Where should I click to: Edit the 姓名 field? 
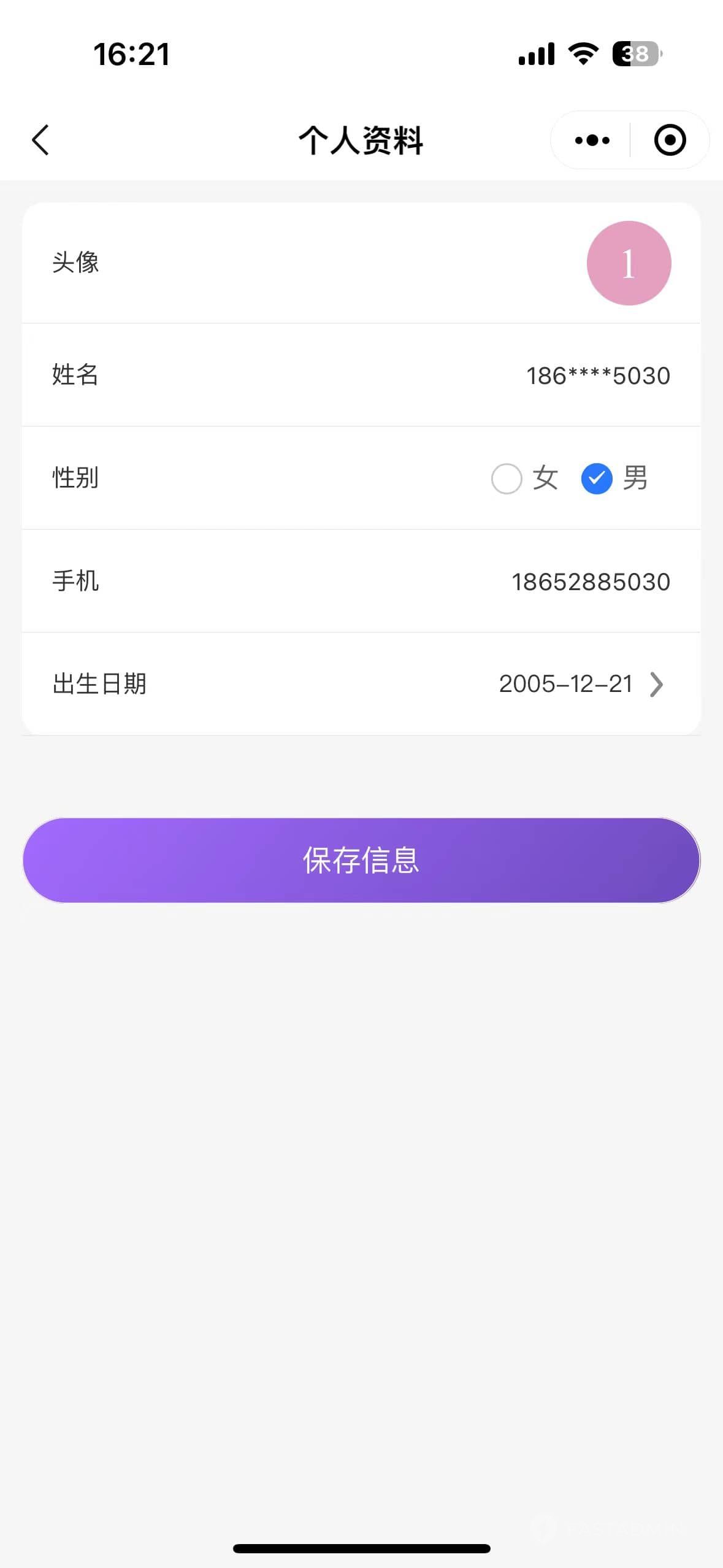[361, 375]
